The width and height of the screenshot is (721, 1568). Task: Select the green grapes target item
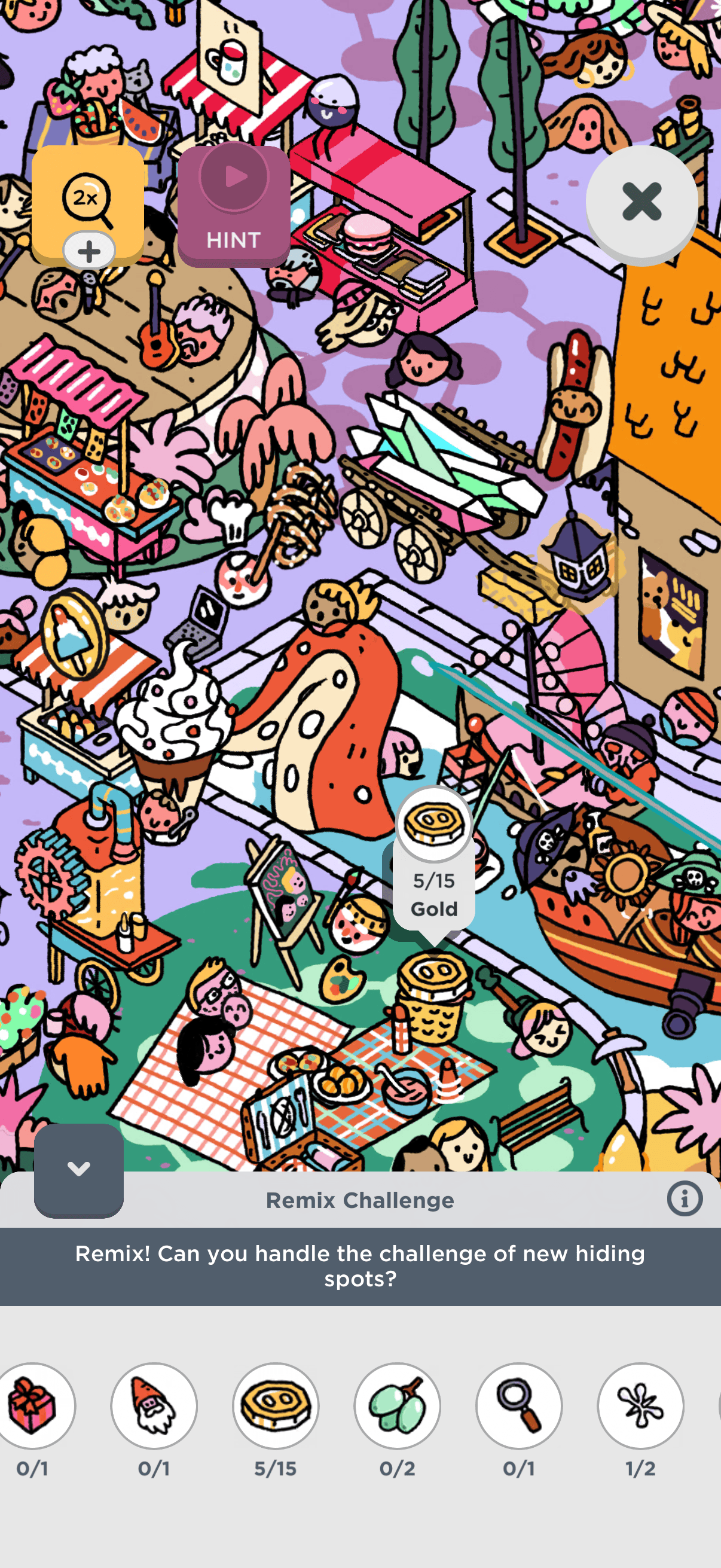tap(398, 1405)
